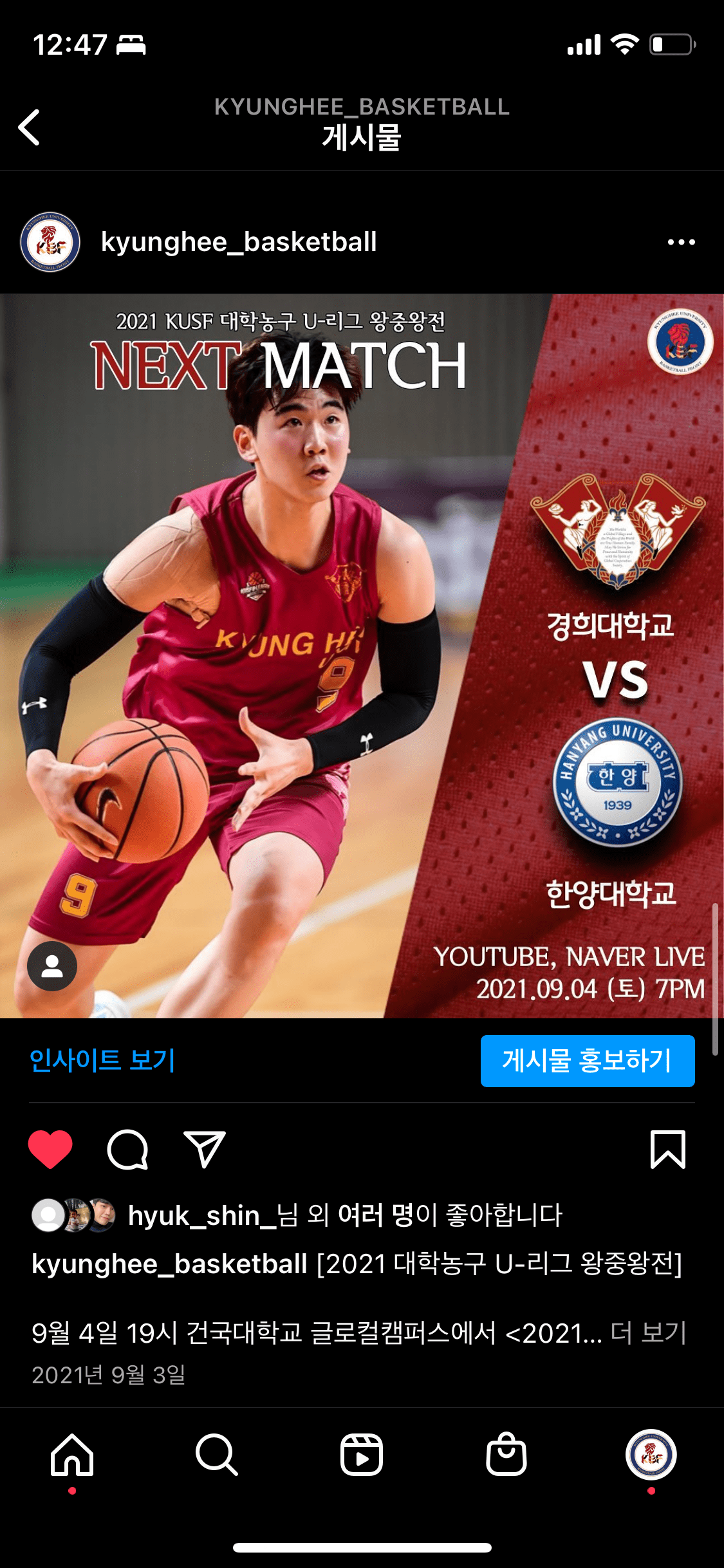Switch to the Reels tab
The height and width of the screenshot is (1568, 724).
[362, 1455]
